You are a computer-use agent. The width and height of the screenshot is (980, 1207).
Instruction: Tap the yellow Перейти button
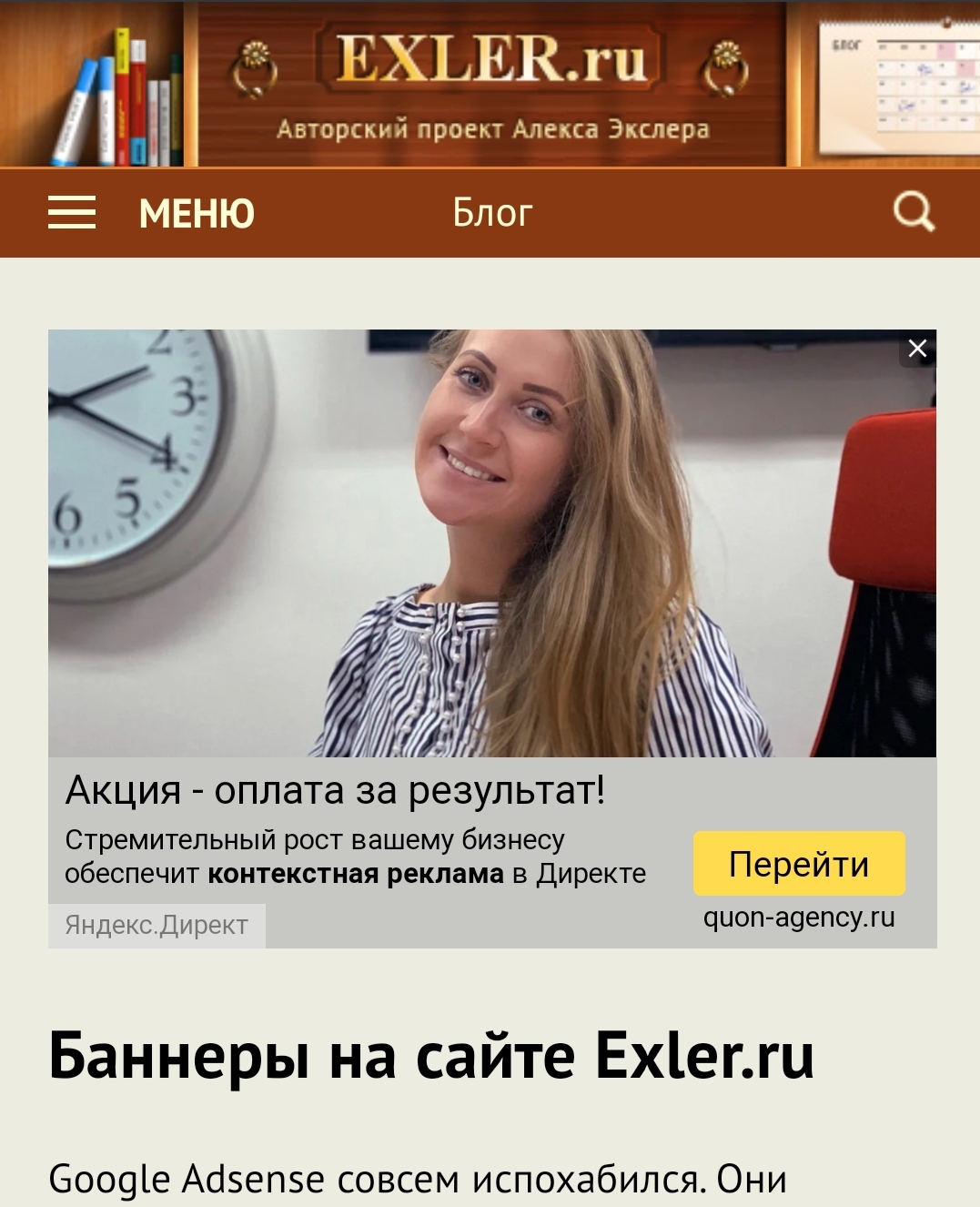tap(799, 864)
